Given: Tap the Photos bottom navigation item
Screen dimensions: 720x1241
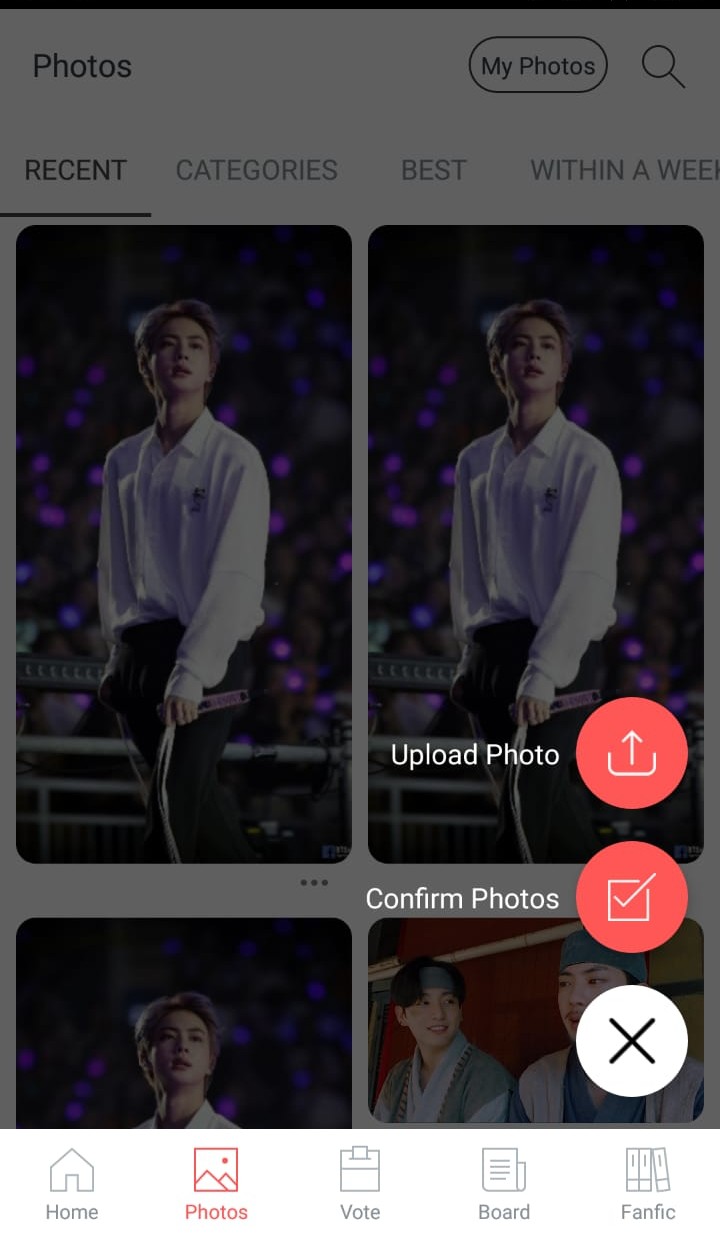Looking at the screenshot, I should pyautogui.click(x=216, y=1184).
